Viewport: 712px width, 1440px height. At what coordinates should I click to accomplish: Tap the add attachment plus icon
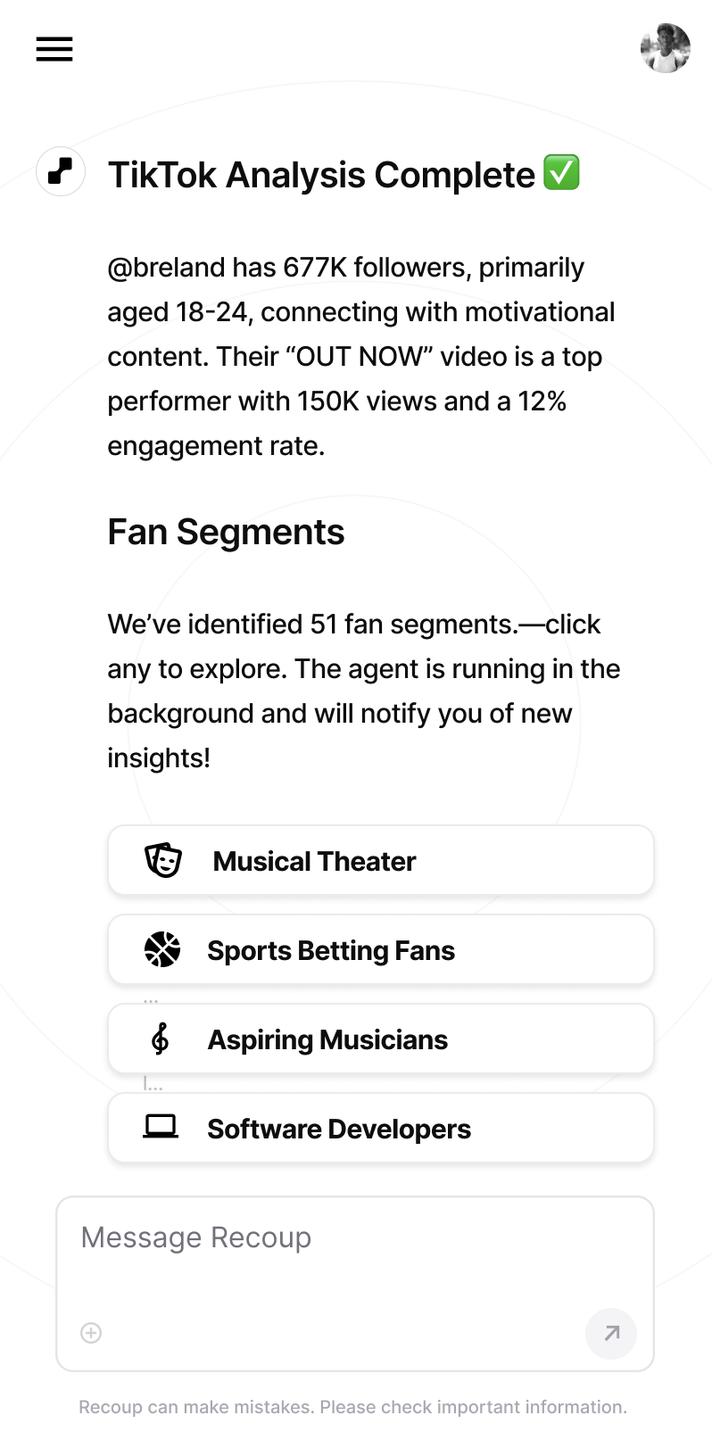click(x=91, y=1332)
